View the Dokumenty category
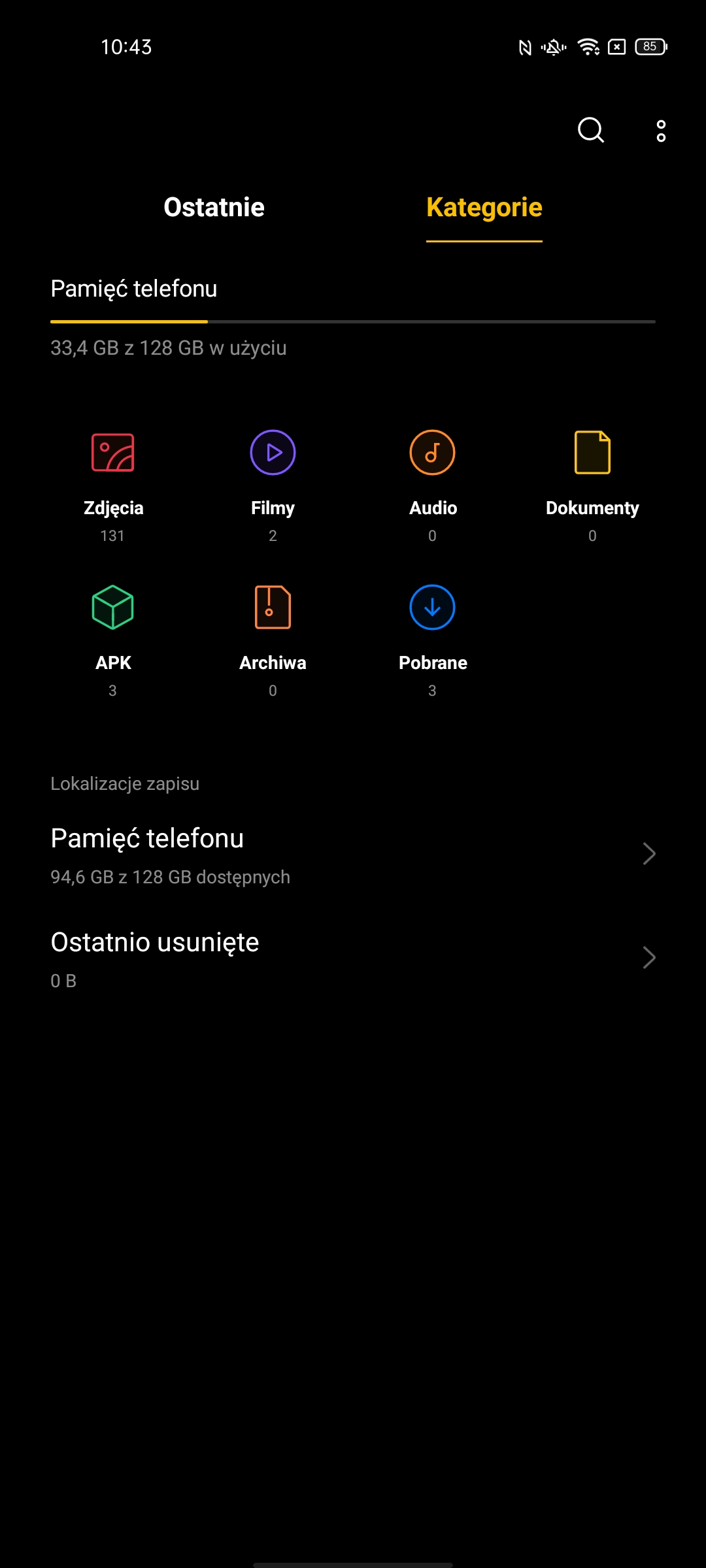The height and width of the screenshot is (1568, 706). click(592, 483)
